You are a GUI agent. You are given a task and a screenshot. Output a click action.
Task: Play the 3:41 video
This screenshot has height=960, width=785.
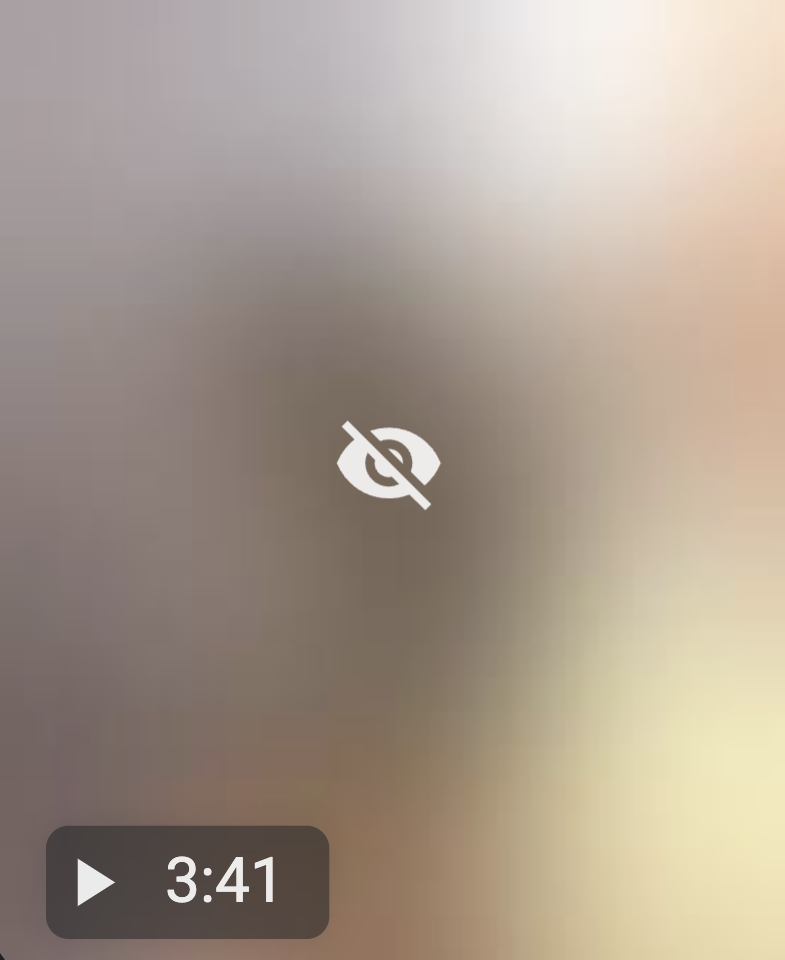(96, 883)
